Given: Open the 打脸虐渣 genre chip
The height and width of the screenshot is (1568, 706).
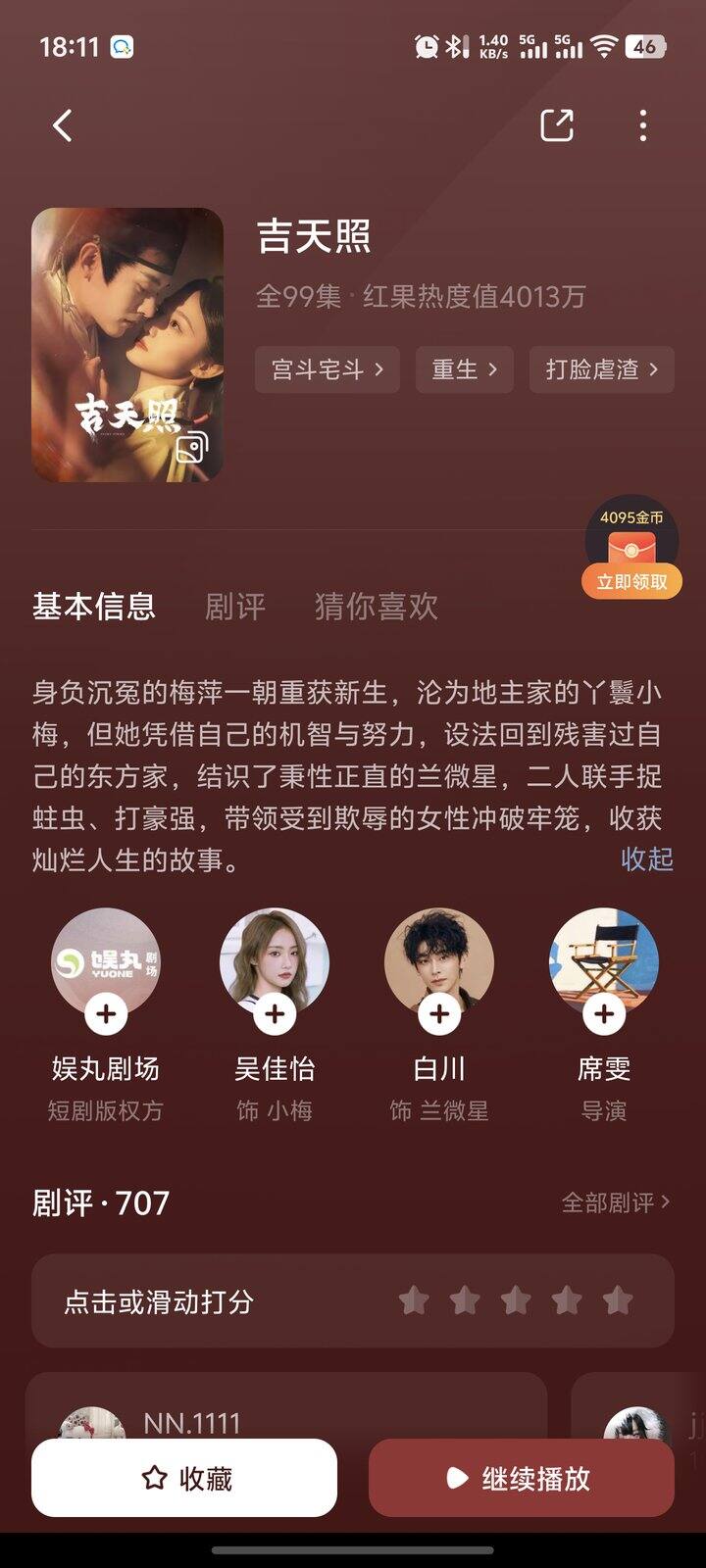Looking at the screenshot, I should 601,369.
